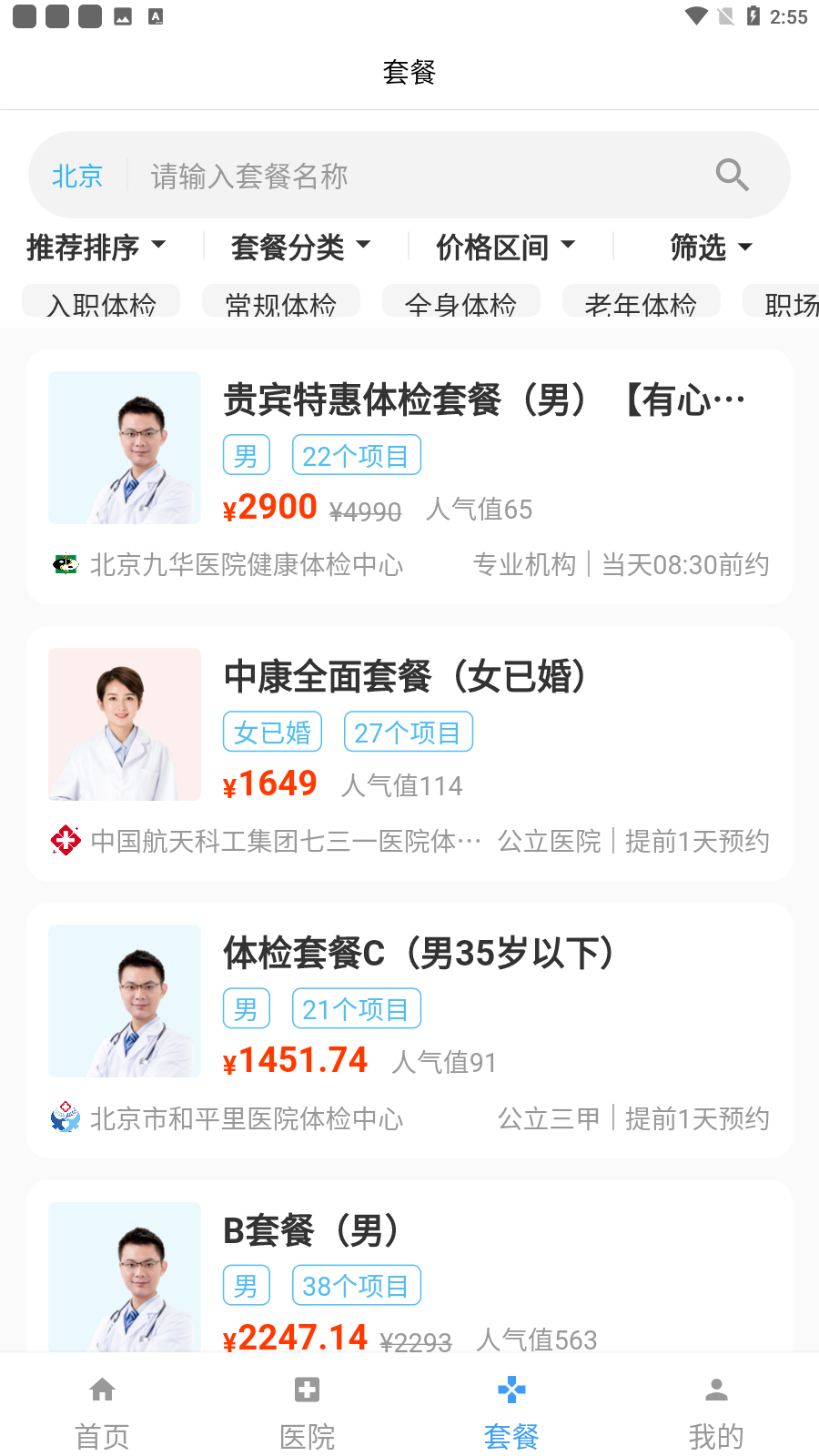Tap the 套餐 packages icon in bottom bar
819x1456 pixels.
(x=511, y=1390)
